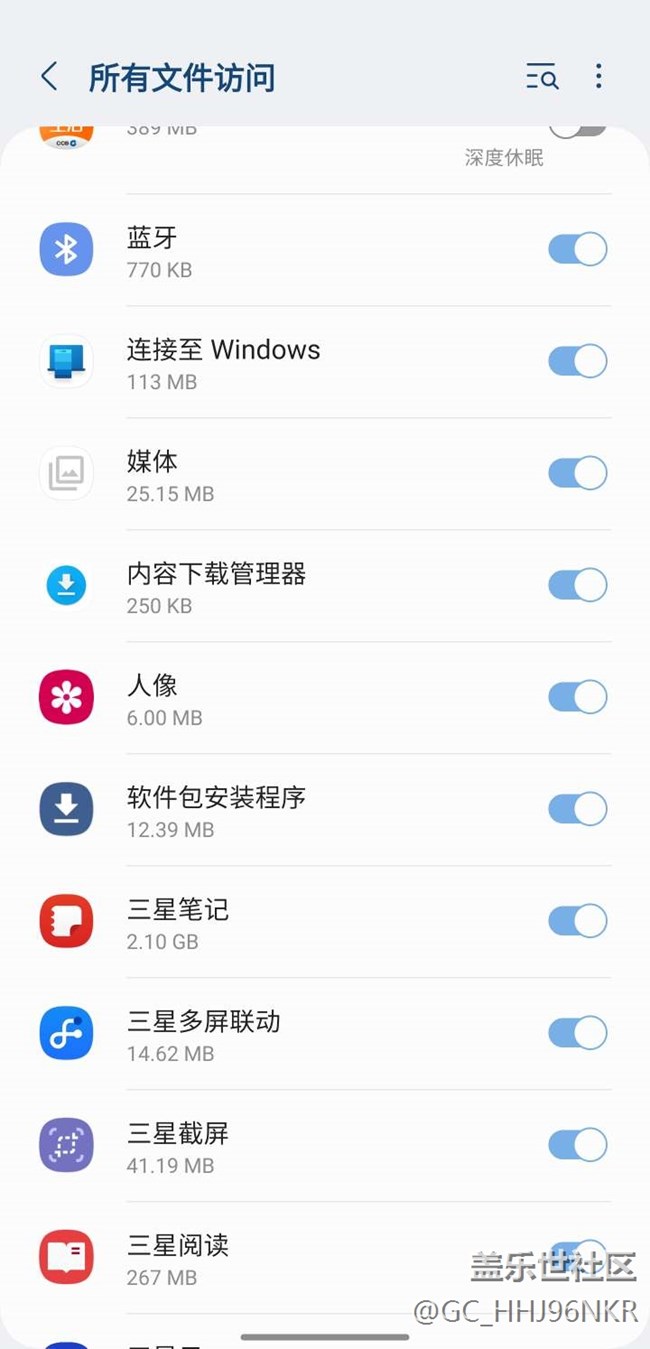Turn off file access for 三星截屏

(577, 1145)
